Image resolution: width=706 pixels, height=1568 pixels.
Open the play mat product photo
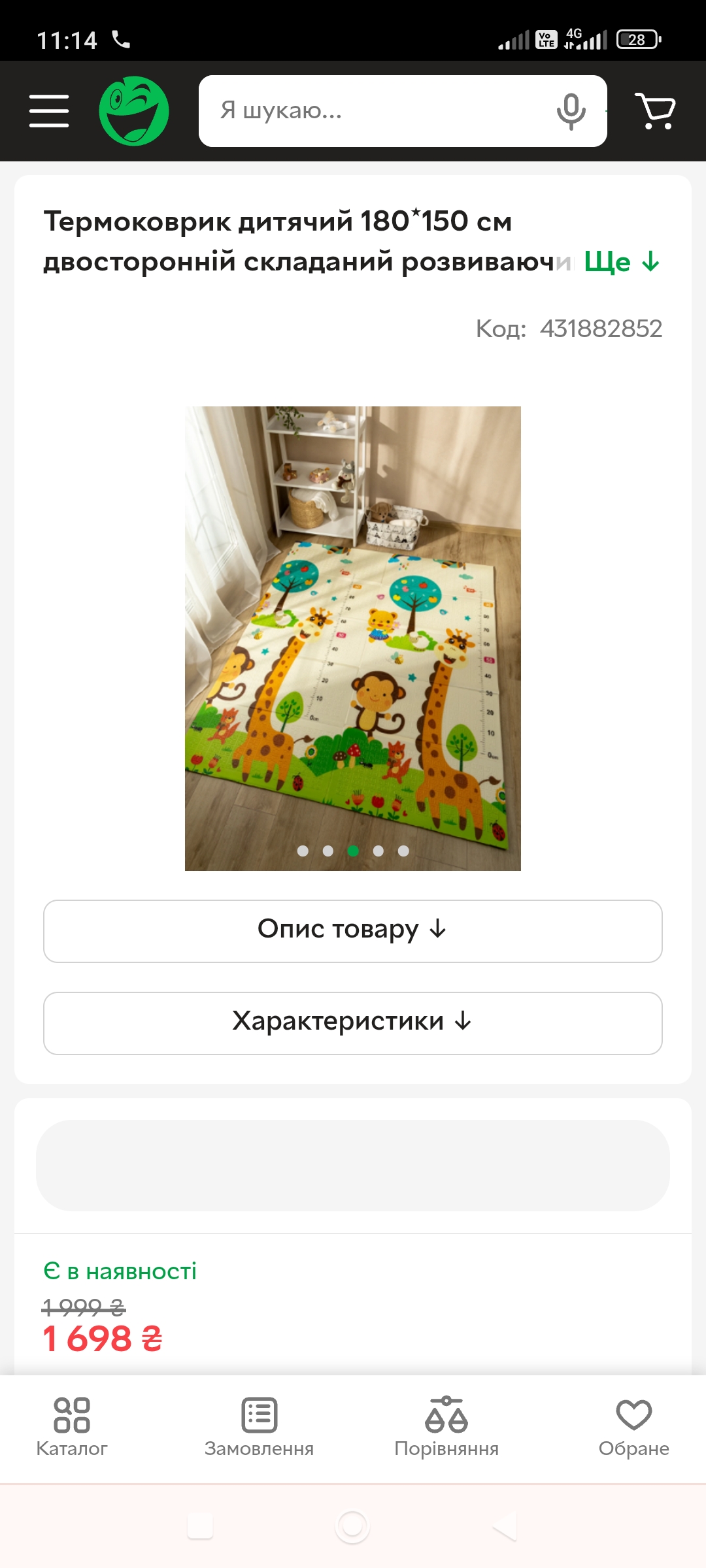(353, 637)
